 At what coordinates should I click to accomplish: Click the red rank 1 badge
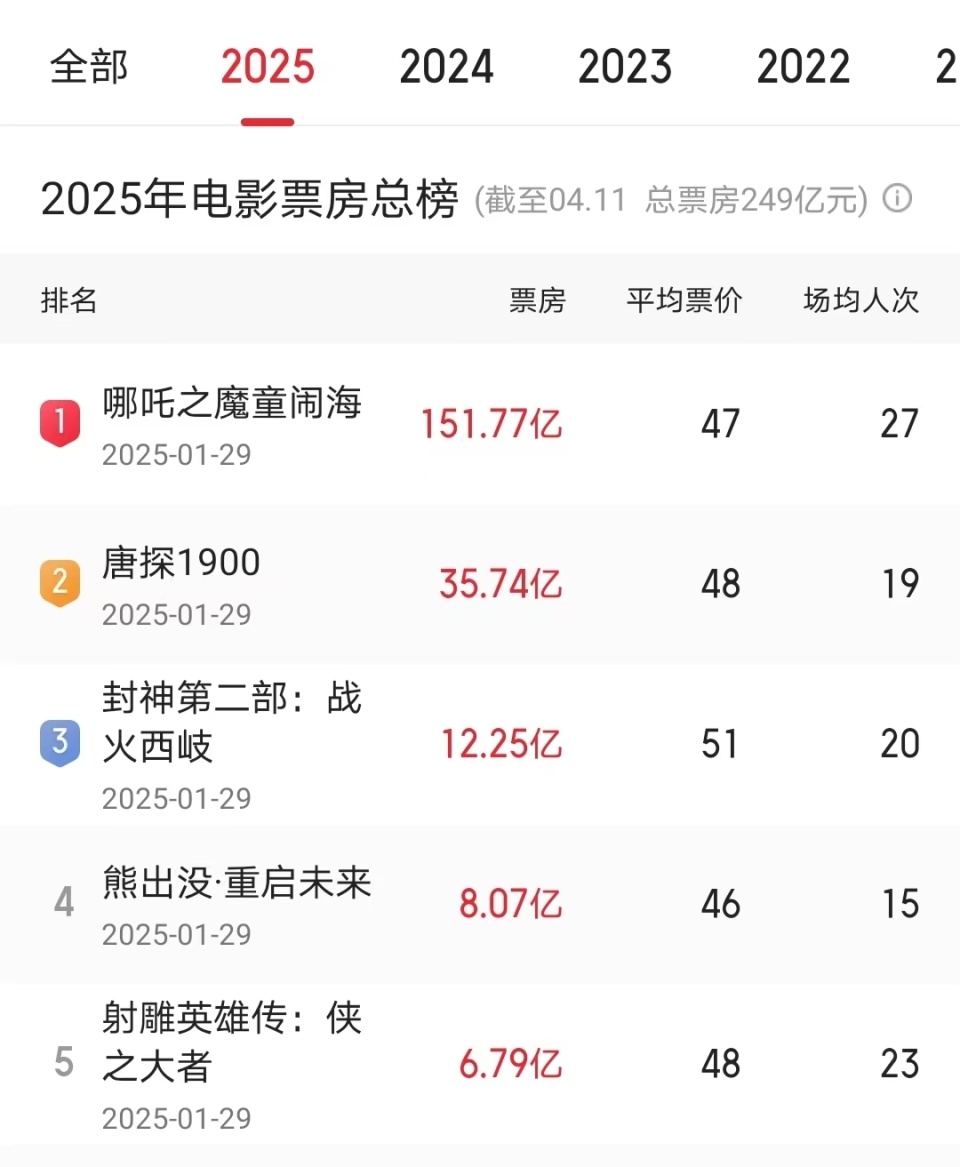[x=59, y=422]
